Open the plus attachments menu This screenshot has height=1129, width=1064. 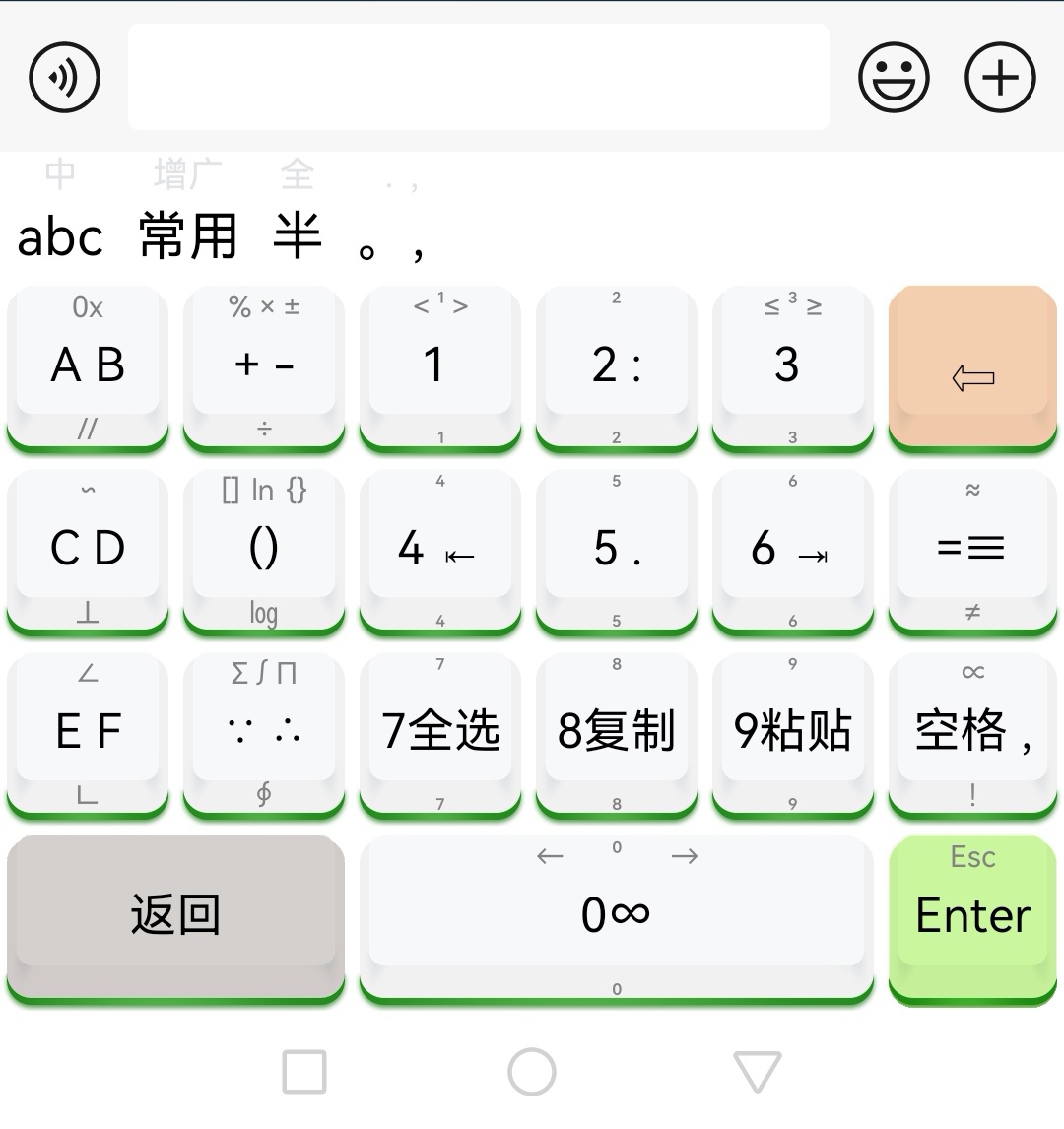pyautogui.click(x=999, y=77)
